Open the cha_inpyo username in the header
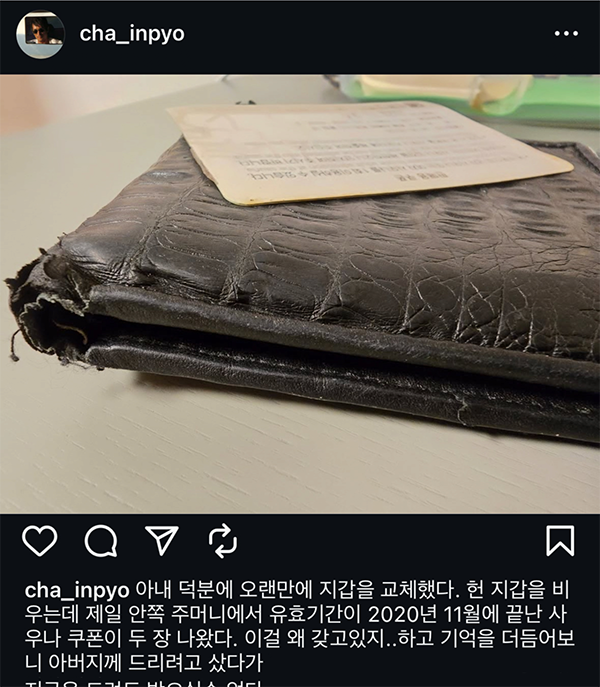Image resolution: width=600 pixels, height=687 pixels. click(x=131, y=34)
